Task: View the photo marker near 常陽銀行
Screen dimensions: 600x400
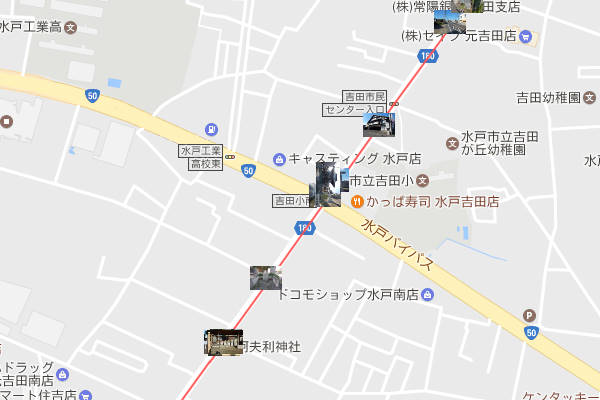Action: 451,21
